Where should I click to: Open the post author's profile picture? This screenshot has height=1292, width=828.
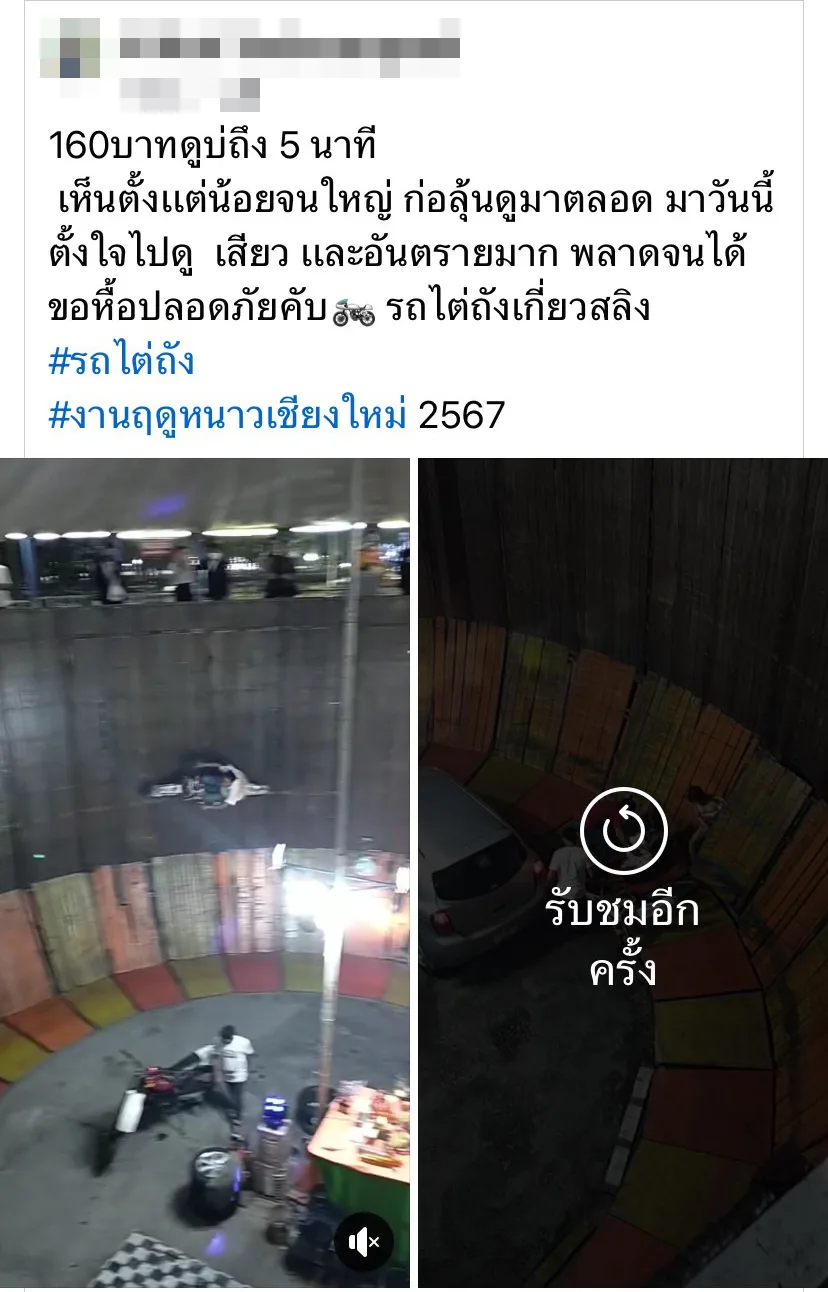click(x=70, y=48)
